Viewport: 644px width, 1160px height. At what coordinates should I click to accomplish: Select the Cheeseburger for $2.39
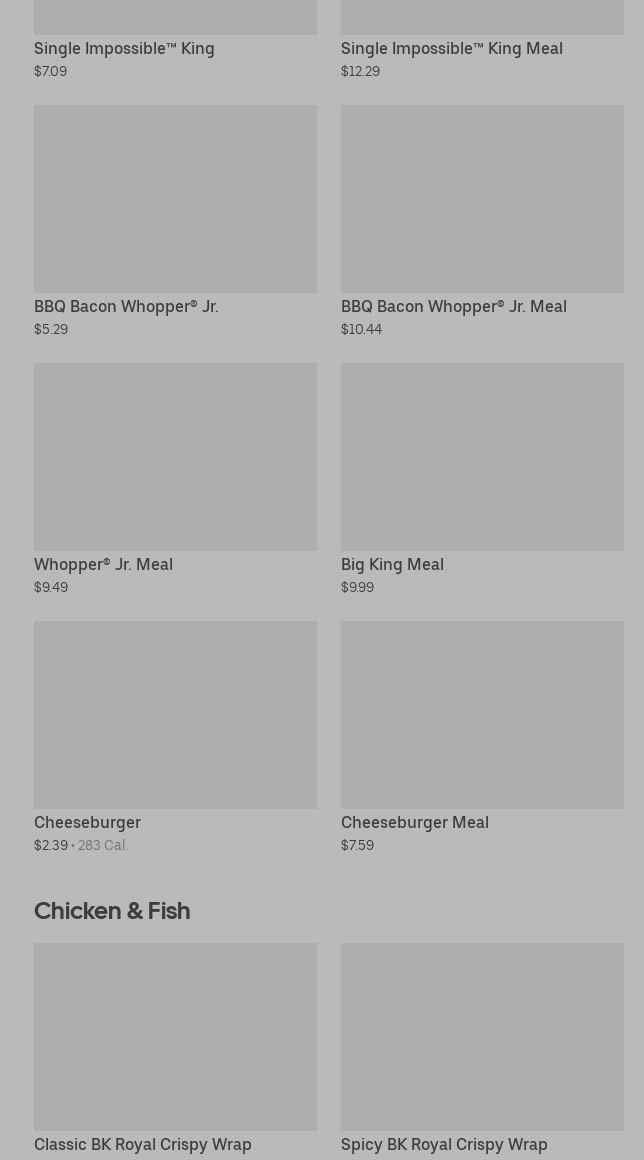175,716
